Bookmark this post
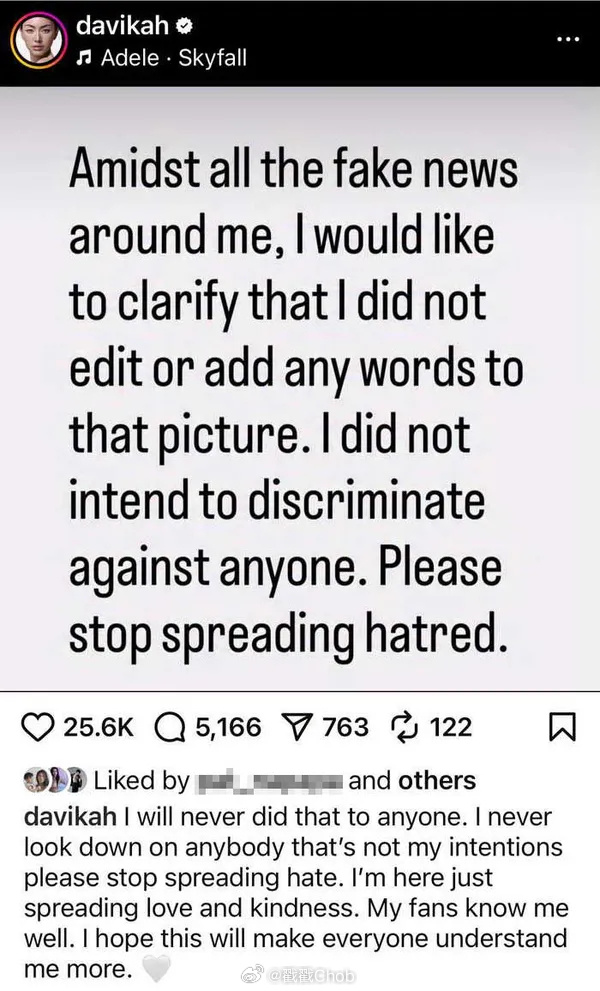 563,729
